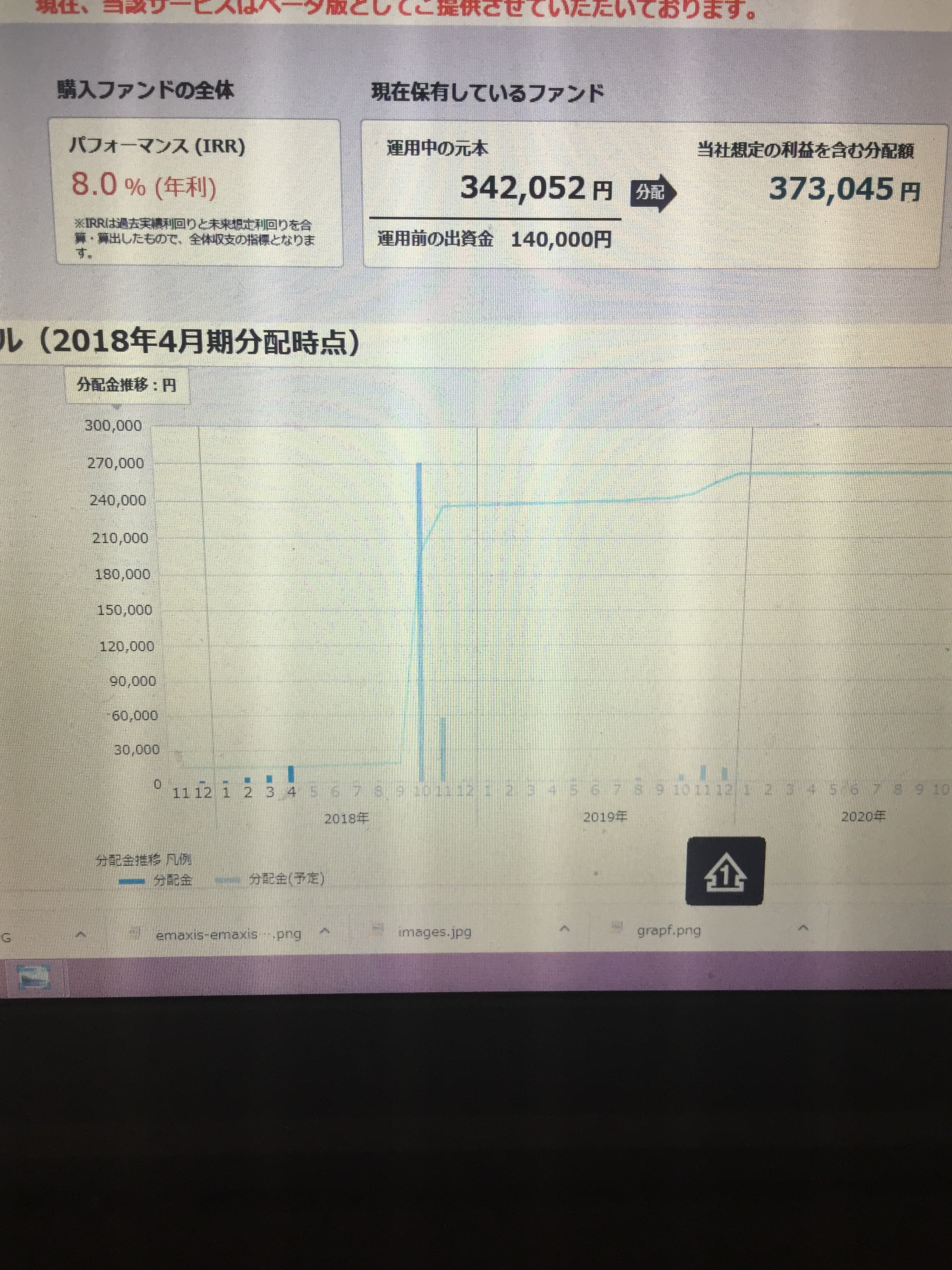
Task: Open the downloaded grapf.png file
Action: tap(668, 930)
